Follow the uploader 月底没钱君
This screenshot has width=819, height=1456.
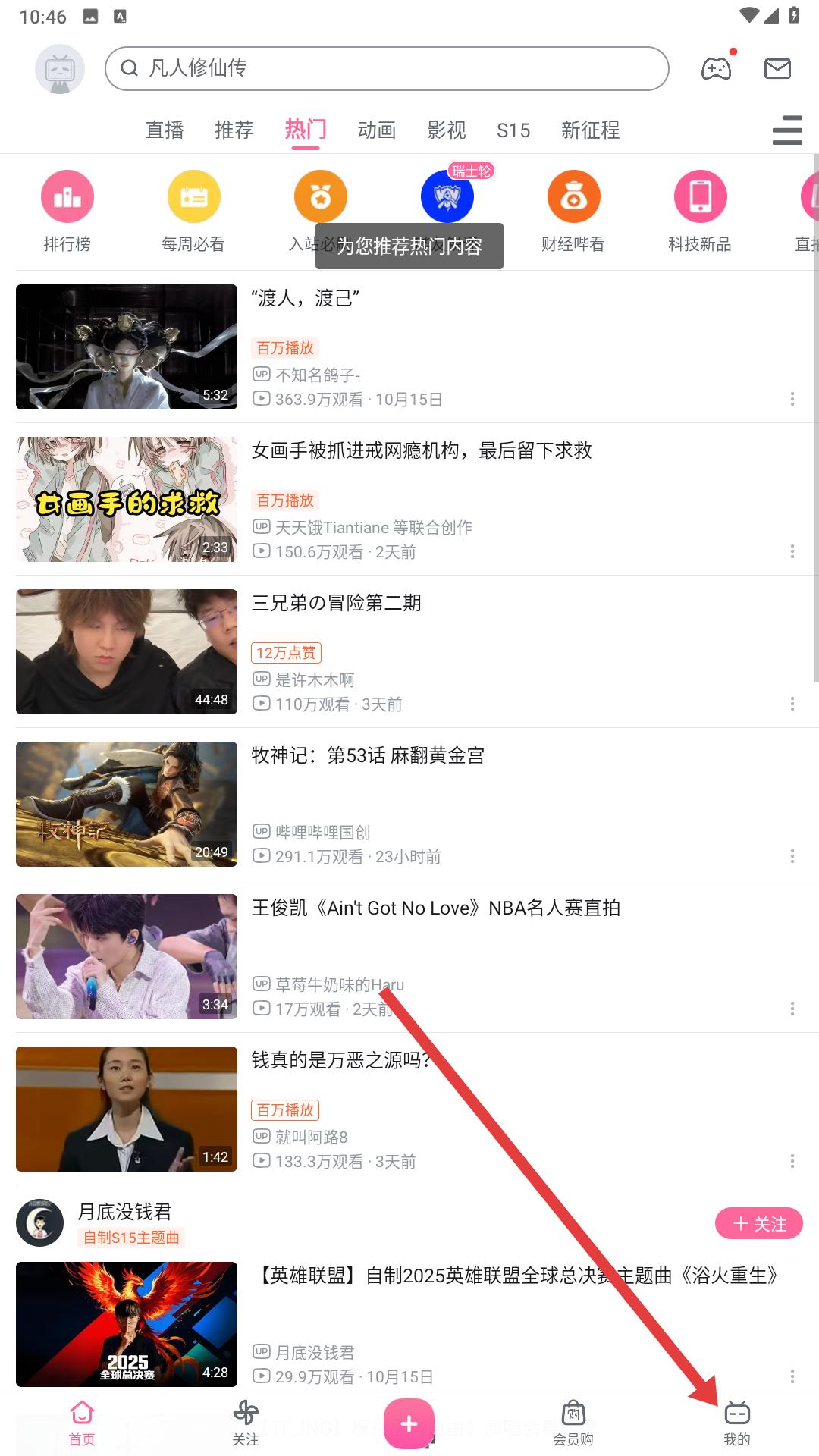(x=758, y=1223)
